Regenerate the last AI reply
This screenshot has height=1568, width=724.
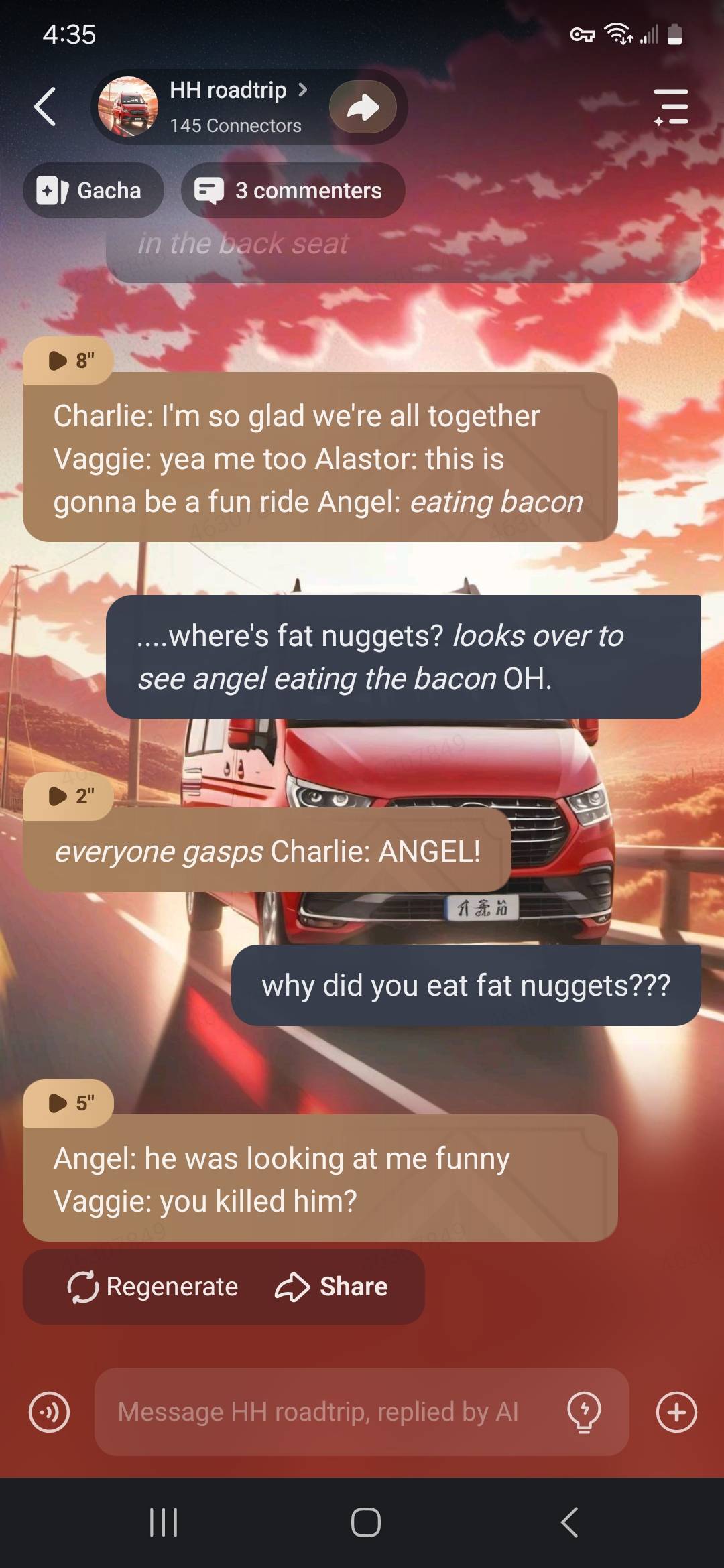[x=153, y=1287]
